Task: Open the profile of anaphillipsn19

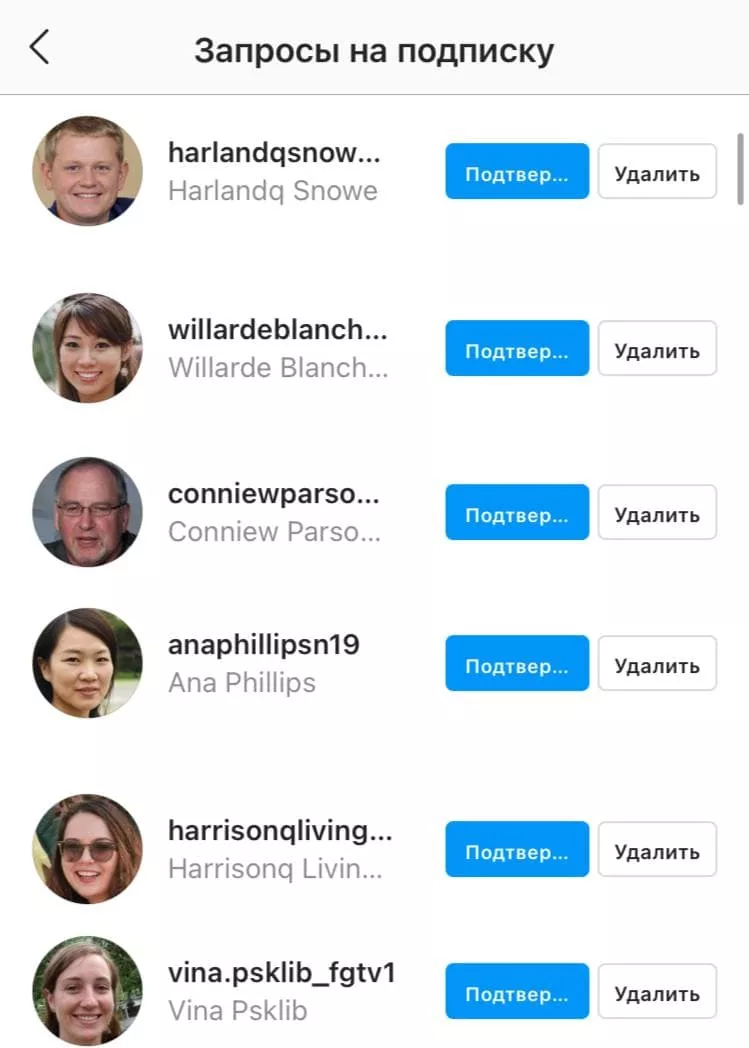Action: (263, 645)
